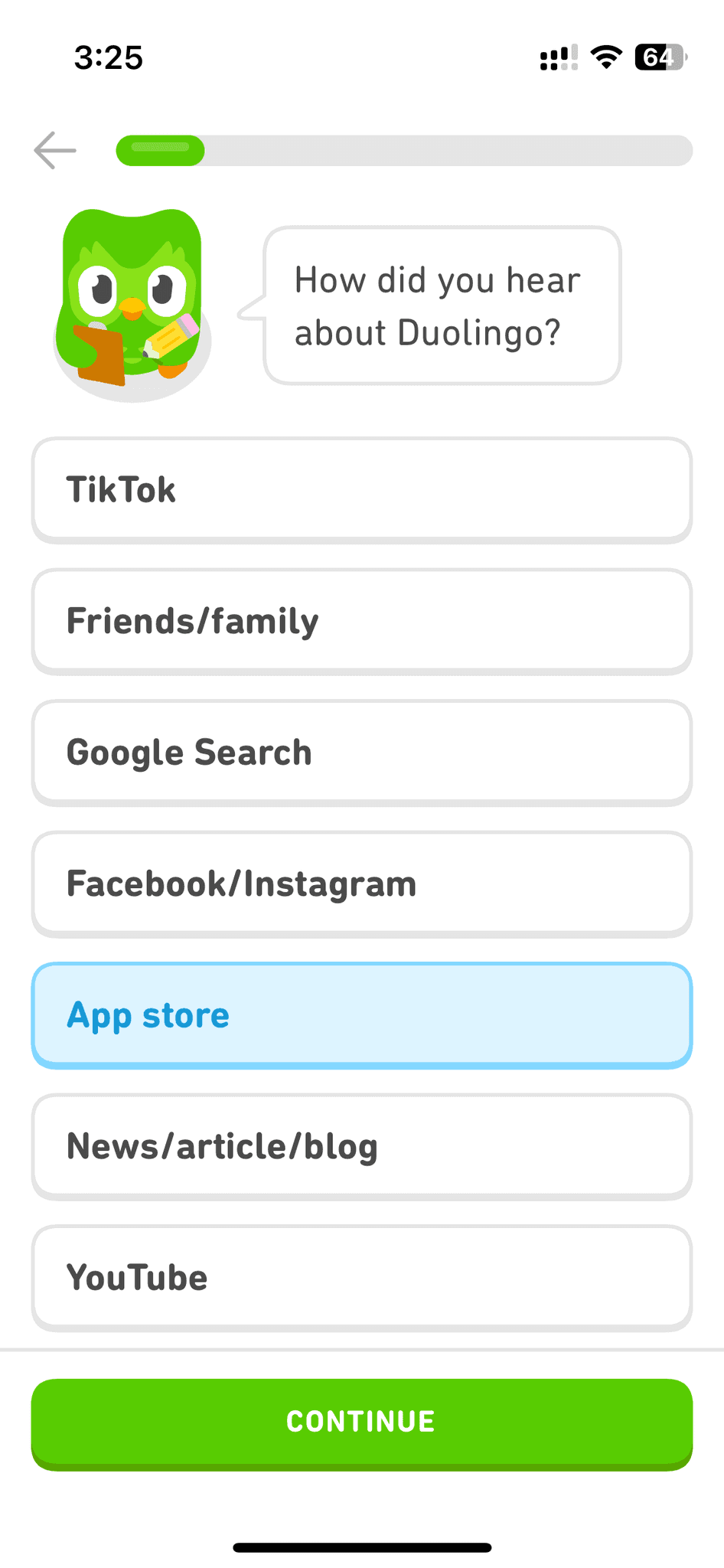Viewport: 724px width, 1568px height.
Task: Click the lesson progress bar
Action: coord(406,150)
